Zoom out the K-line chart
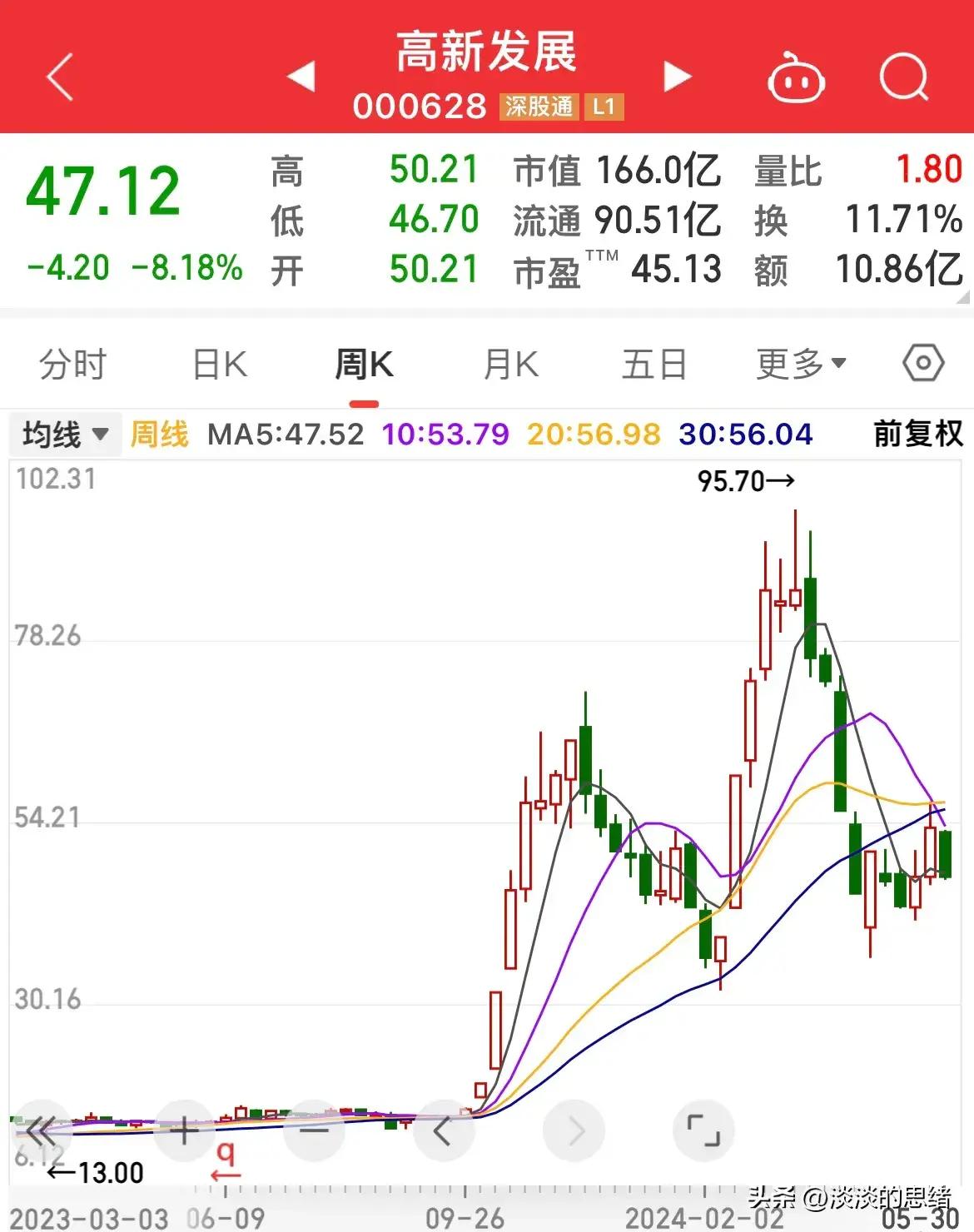The height and width of the screenshot is (1232, 974). [314, 1130]
